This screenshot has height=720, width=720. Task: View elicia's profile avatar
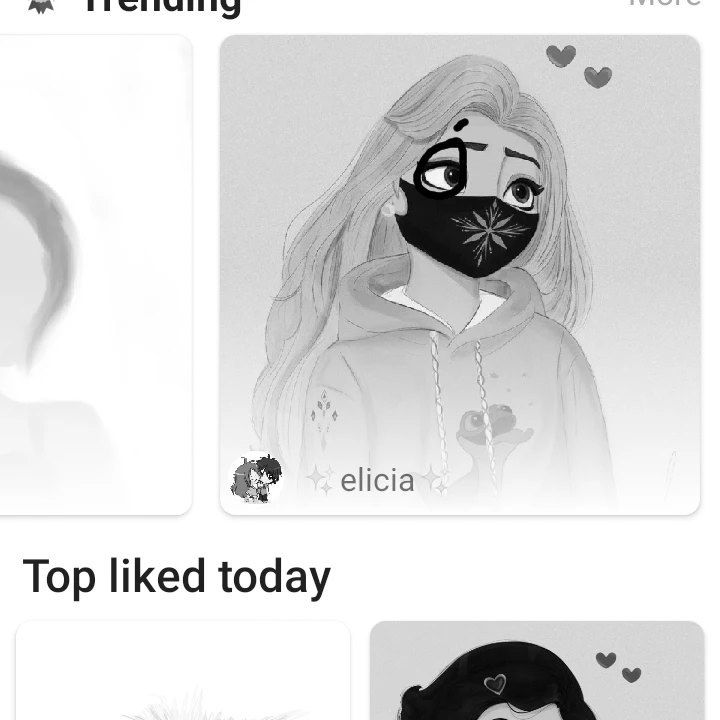[x=256, y=478]
